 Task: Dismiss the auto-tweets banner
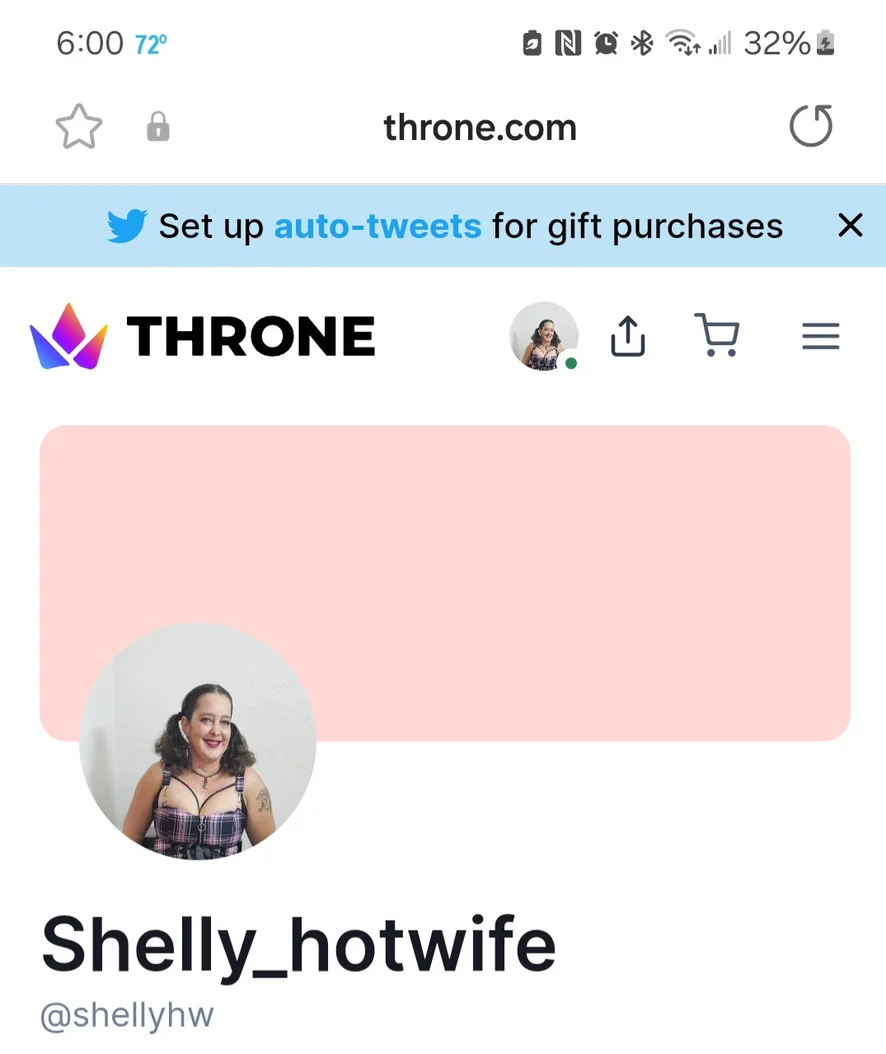(849, 225)
